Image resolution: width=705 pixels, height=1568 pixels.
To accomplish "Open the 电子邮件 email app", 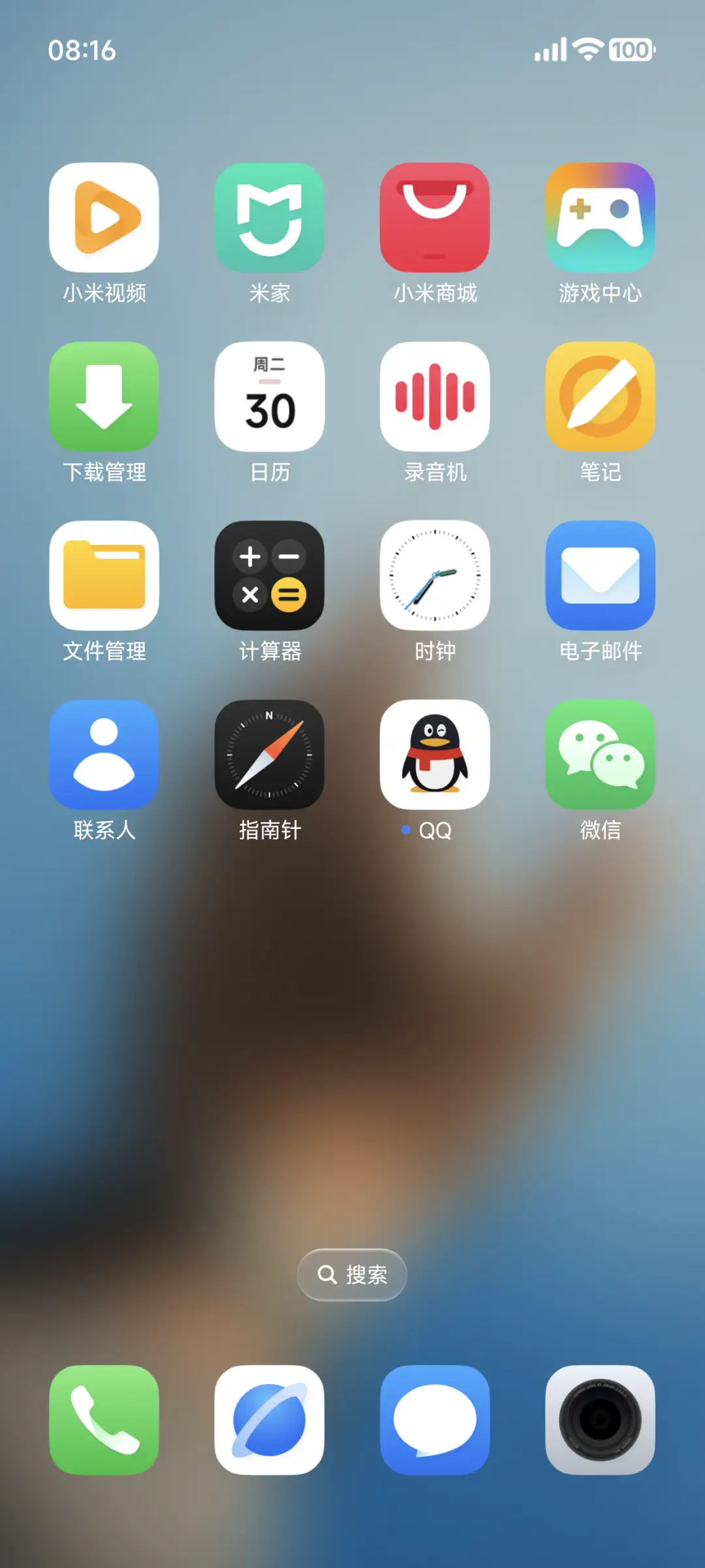I will tap(600, 576).
